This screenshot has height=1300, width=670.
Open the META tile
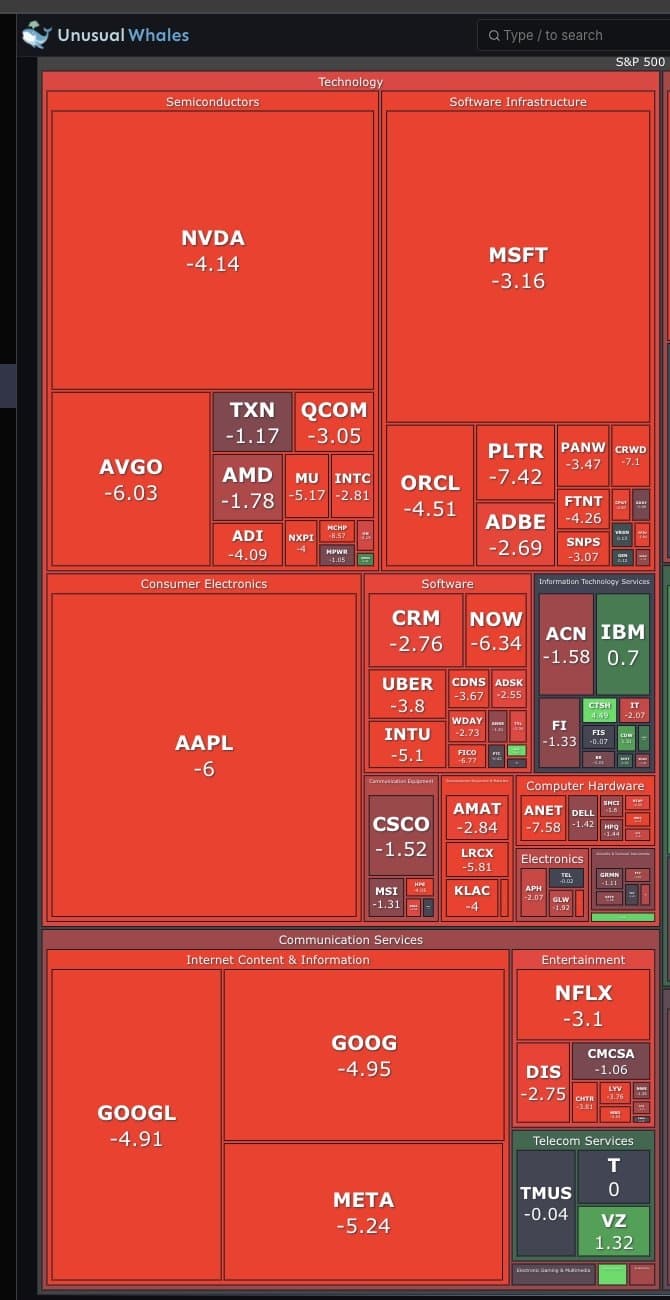pyautogui.click(x=363, y=1212)
